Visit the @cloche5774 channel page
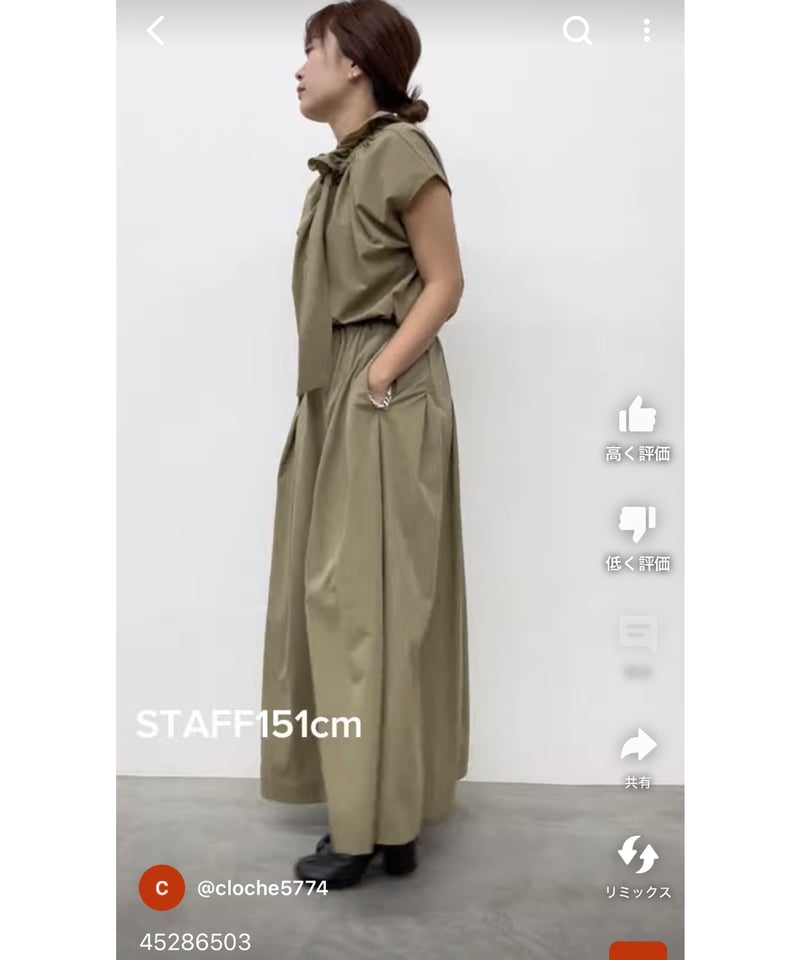 tap(262, 888)
